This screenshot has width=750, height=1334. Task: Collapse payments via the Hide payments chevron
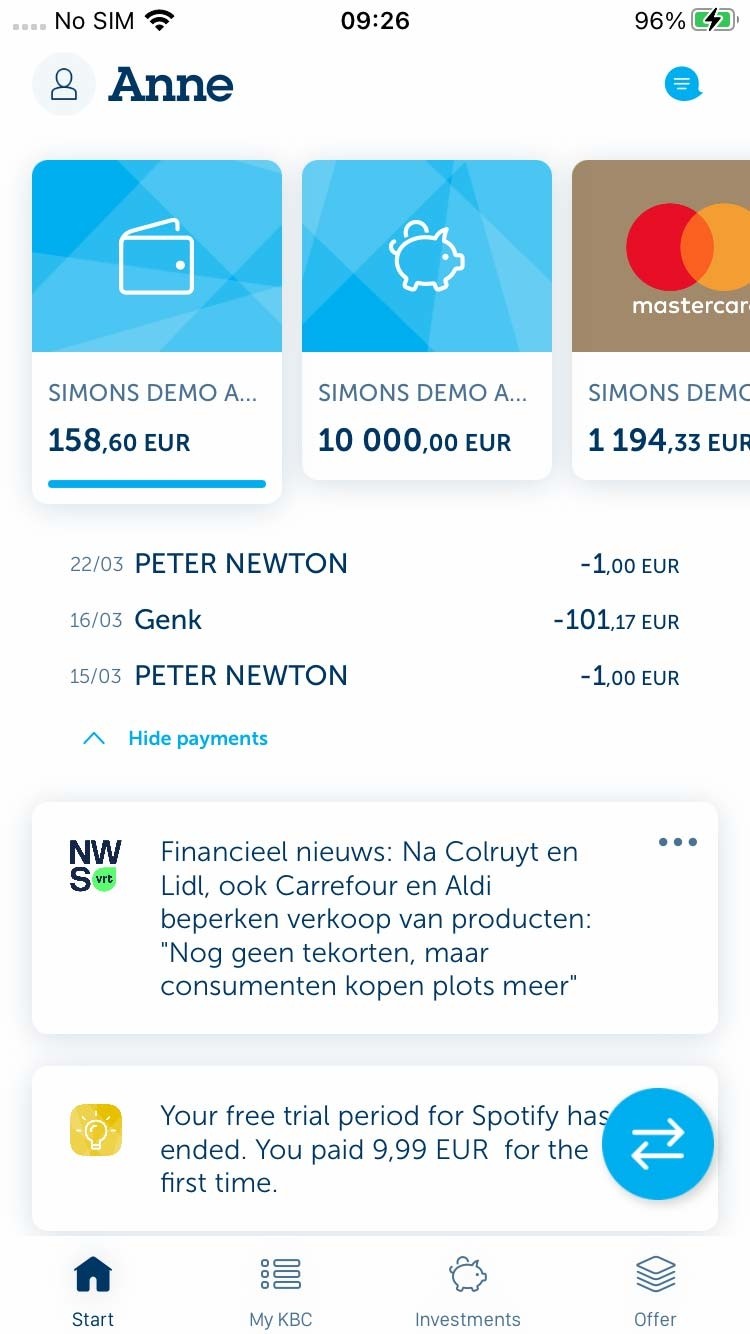pos(94,738)
